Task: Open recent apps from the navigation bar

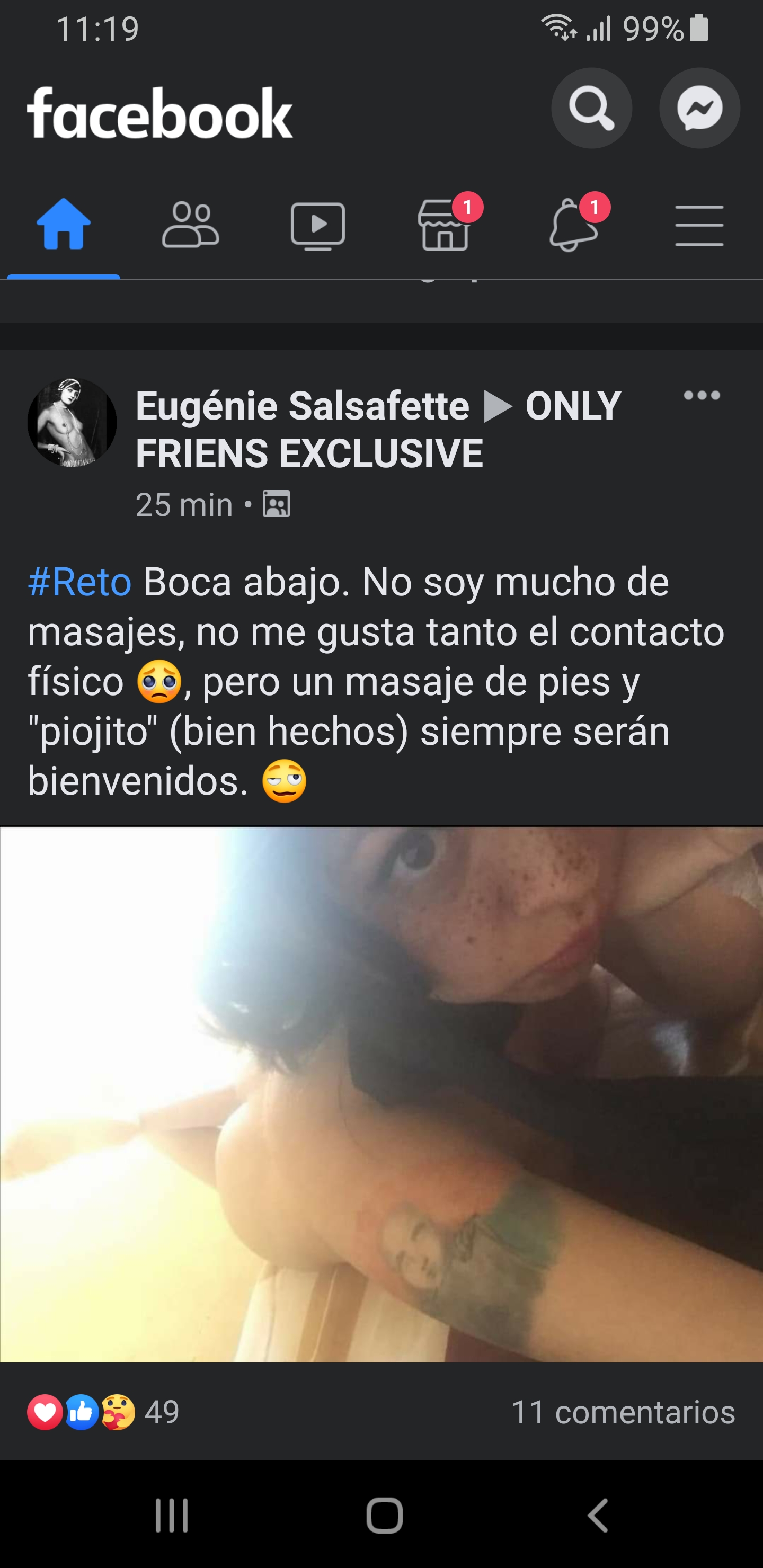Action: pyautogui.click(x=172, y=1515)
